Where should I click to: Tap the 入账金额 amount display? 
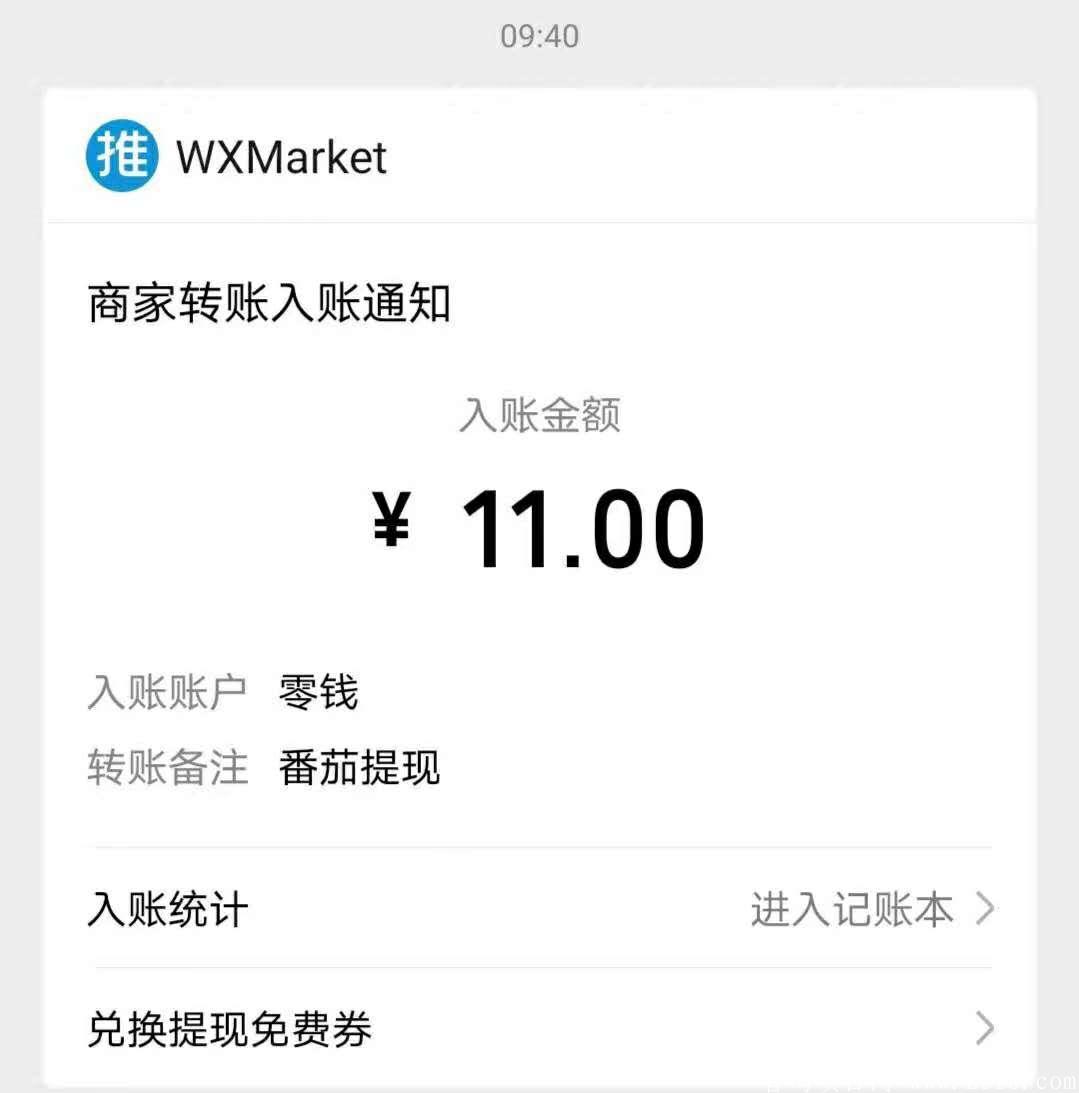[x=540, y=416]
